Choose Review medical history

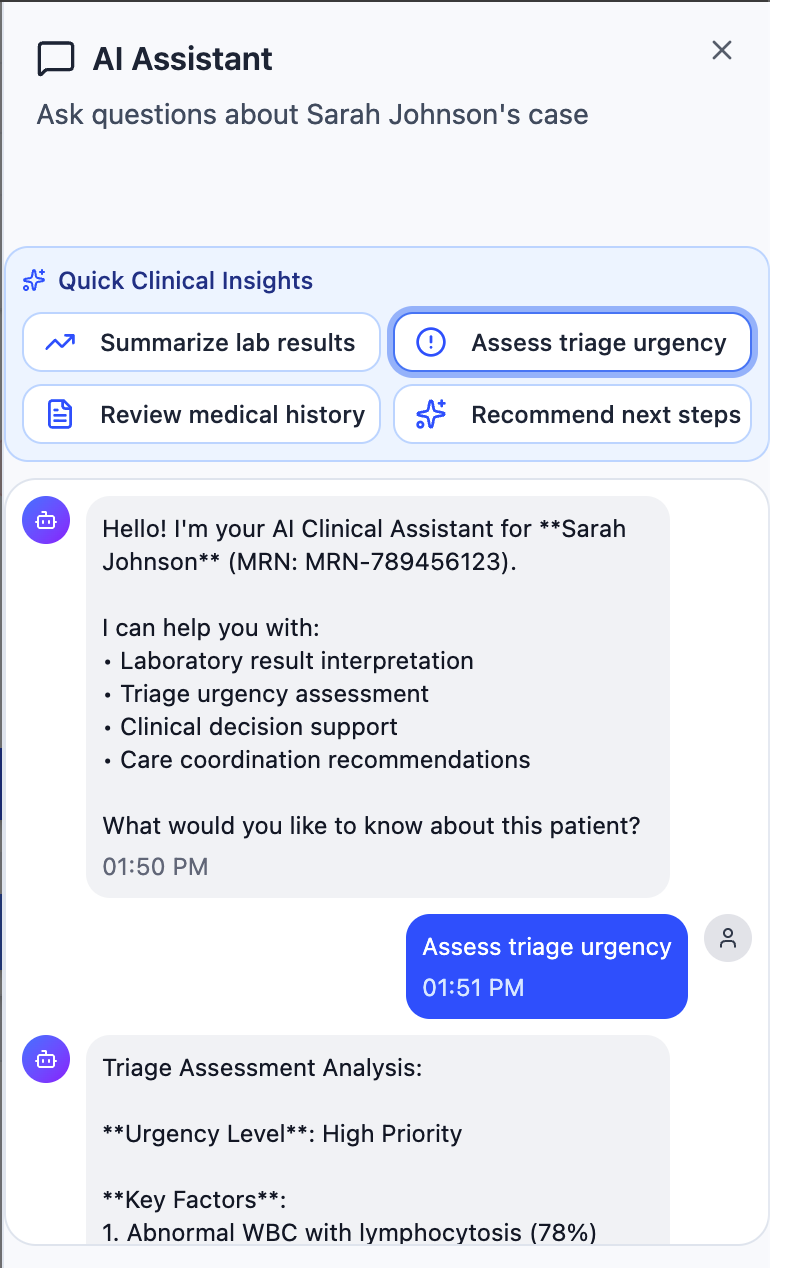[x=201, y=415]
